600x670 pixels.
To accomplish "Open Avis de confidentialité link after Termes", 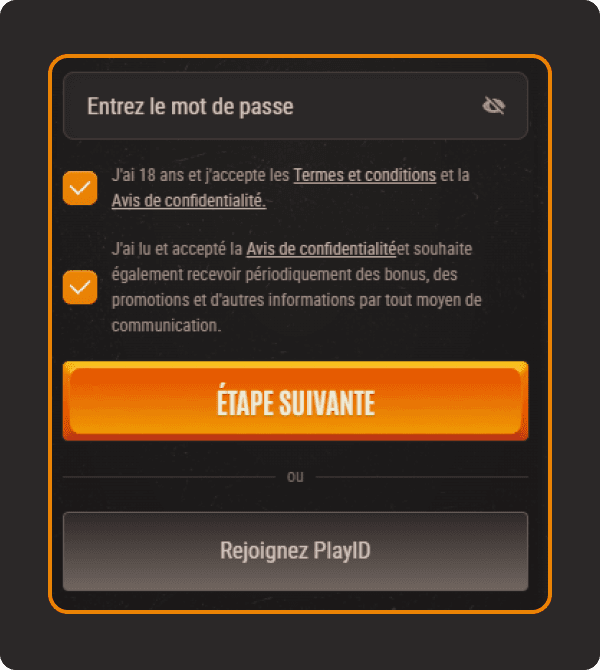I will [188, 200].
